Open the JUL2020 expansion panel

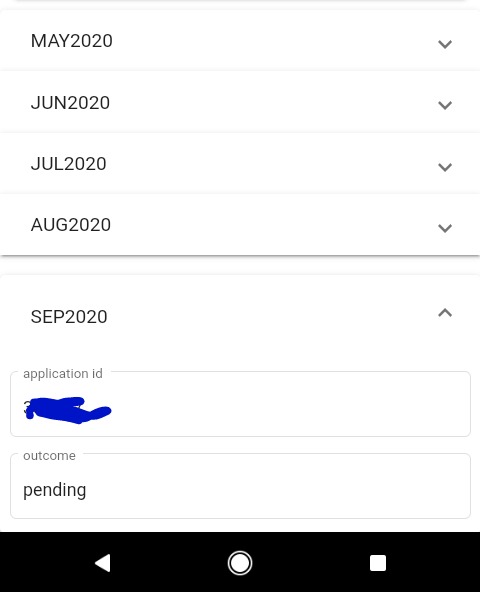coord(240,164)
